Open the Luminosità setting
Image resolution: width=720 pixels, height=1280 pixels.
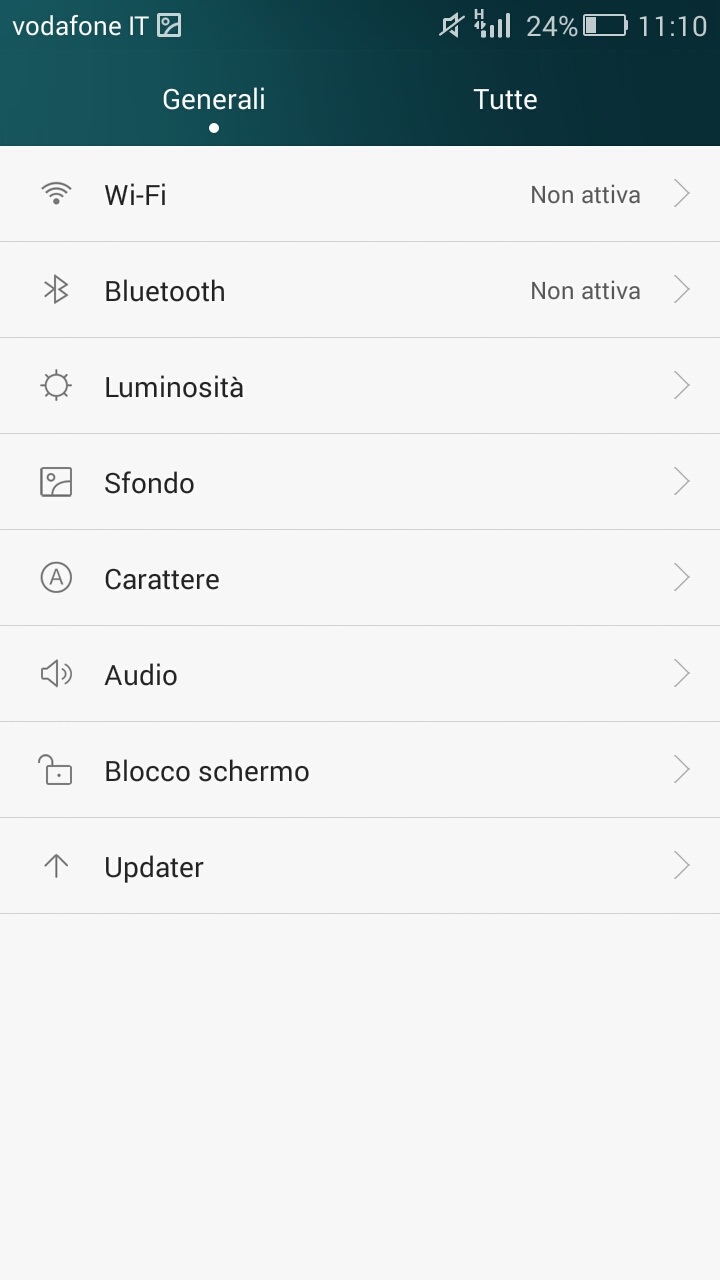point(360,386)
